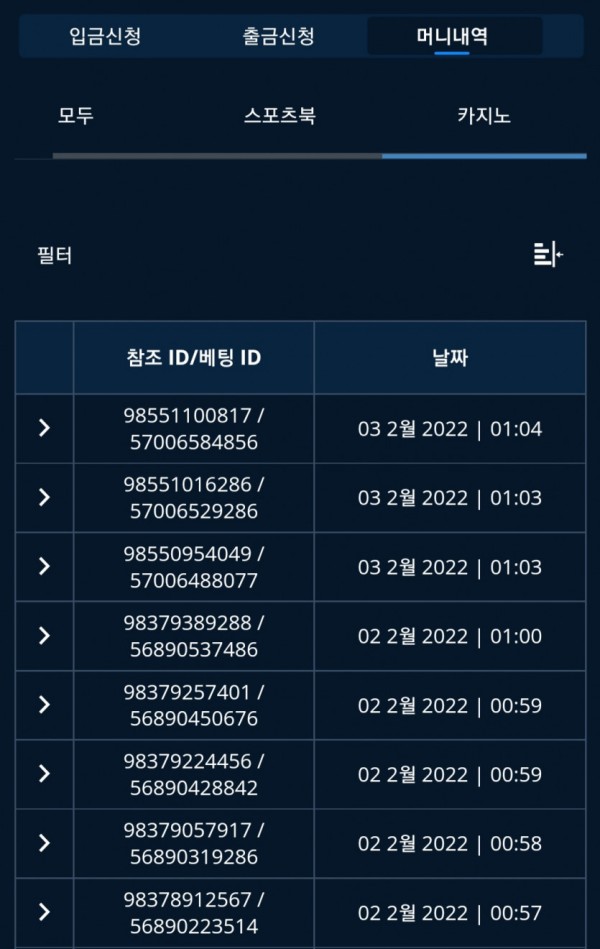Expand row with ID 98379389288
The height and width of the screenshot is (949, 600).
pyautogui.click(x=44, y=635)
